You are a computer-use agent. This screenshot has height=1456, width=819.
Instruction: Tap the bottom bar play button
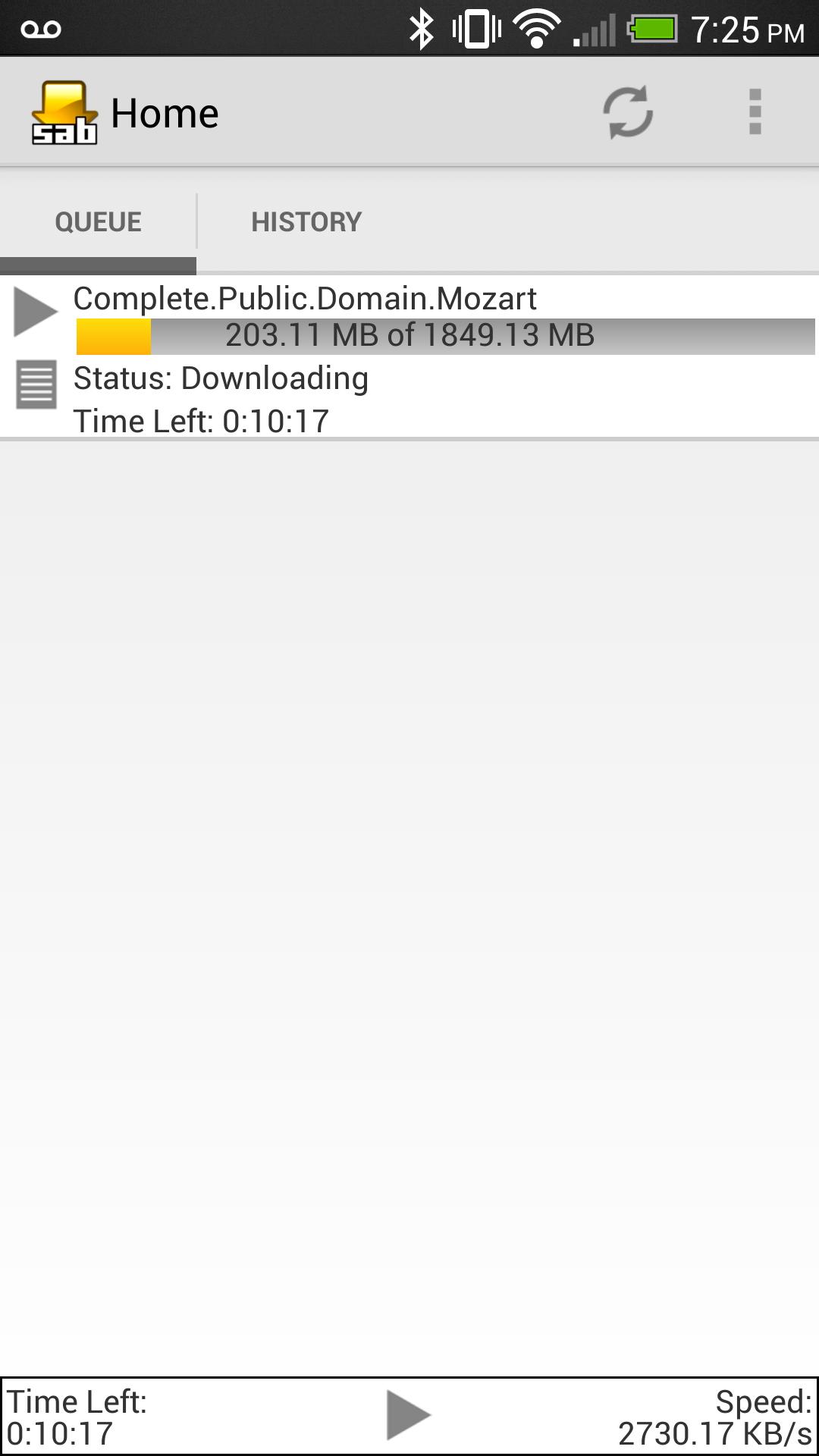tap(408, 1415)
